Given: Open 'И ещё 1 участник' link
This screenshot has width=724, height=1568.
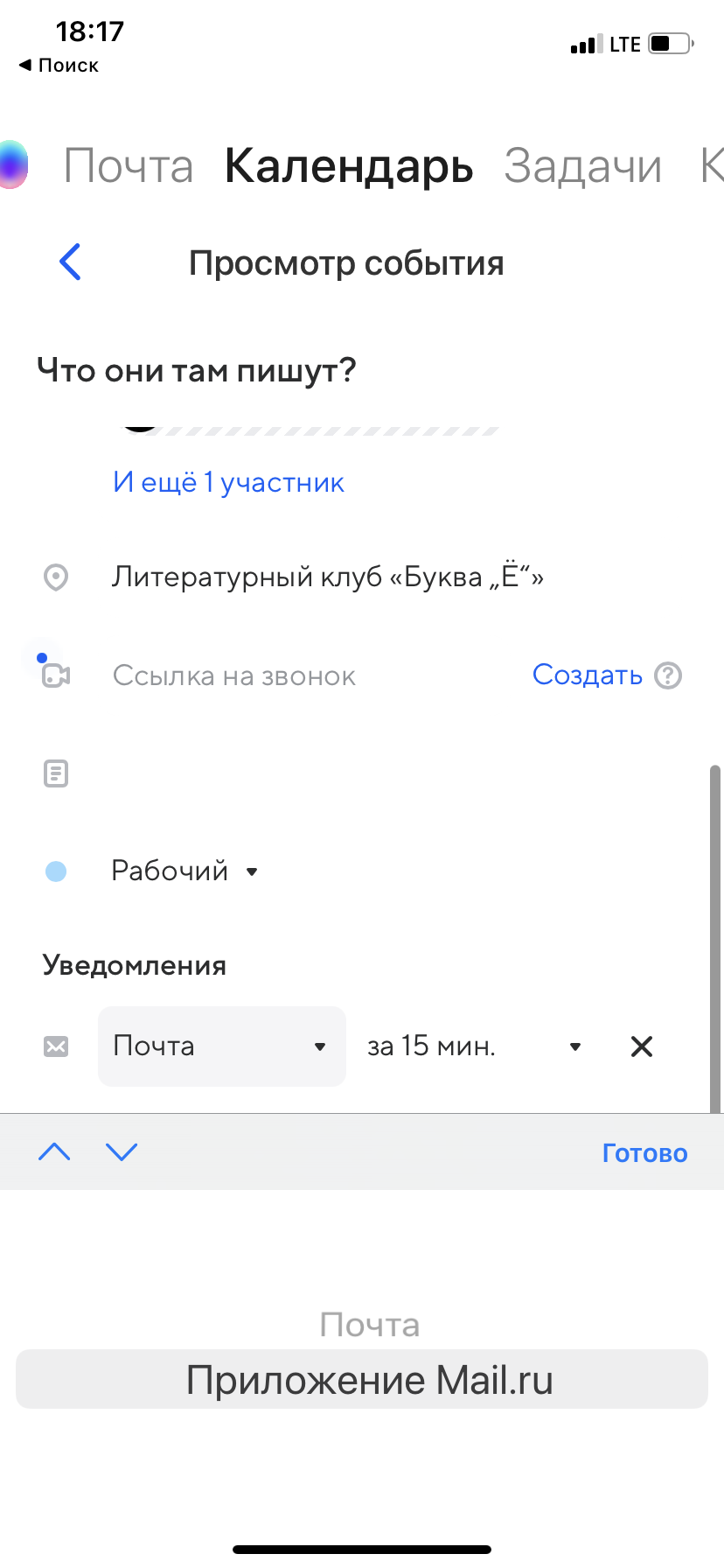Looking at the screenshot, I should [x=228, y=482].
